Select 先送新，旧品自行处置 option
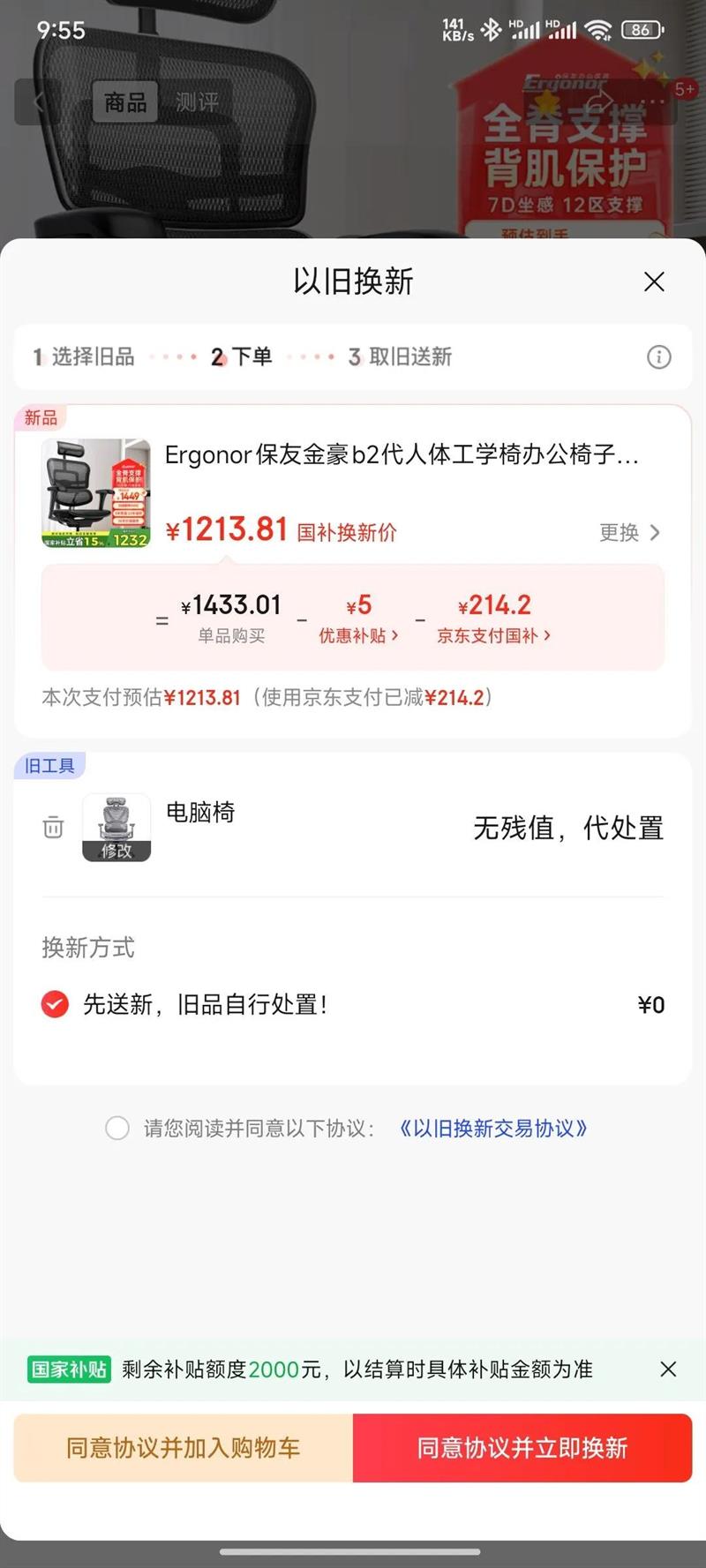Viewport: 706px width, 1568px height. 55,1004
